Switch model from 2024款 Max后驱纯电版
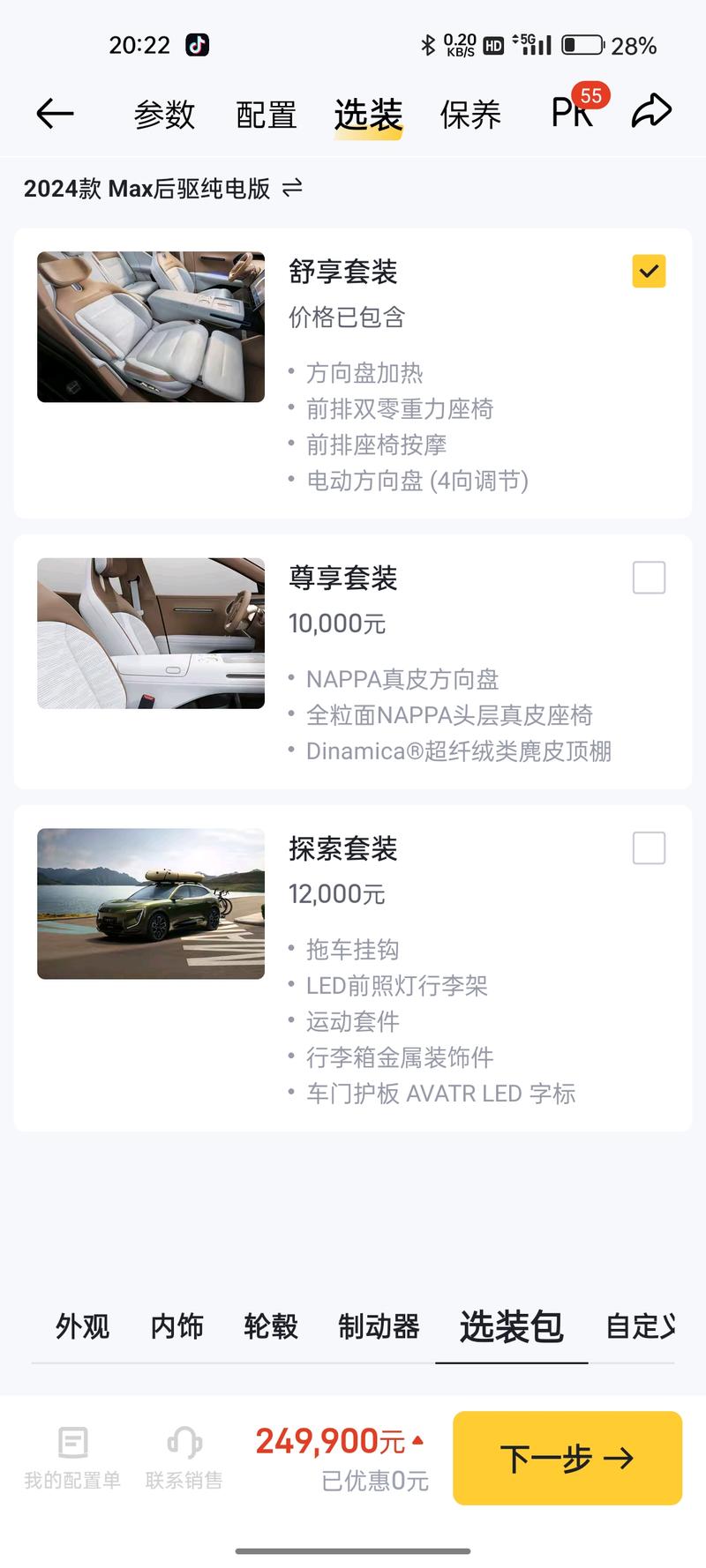 163,188
